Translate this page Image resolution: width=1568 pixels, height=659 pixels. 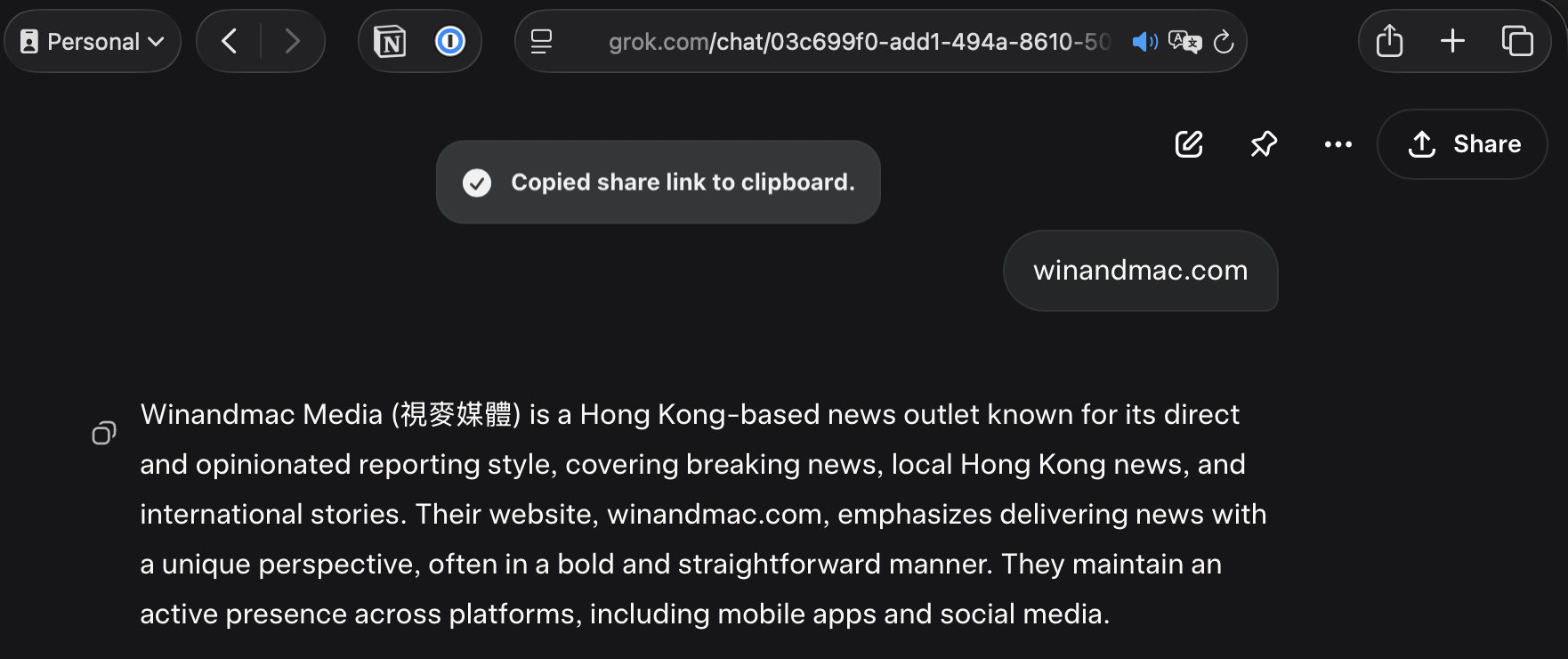[1184, 42]
